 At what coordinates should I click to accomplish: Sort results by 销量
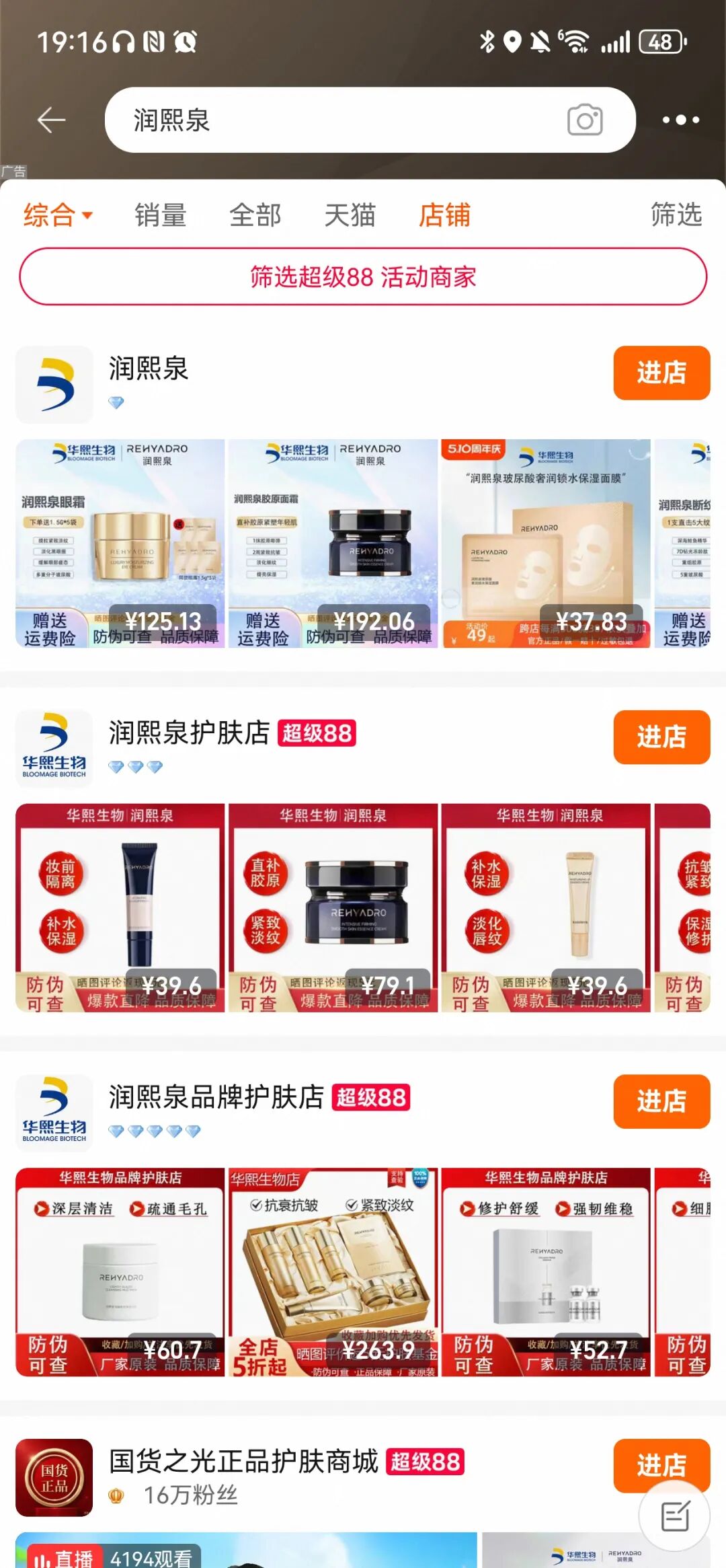coord(160,215)
